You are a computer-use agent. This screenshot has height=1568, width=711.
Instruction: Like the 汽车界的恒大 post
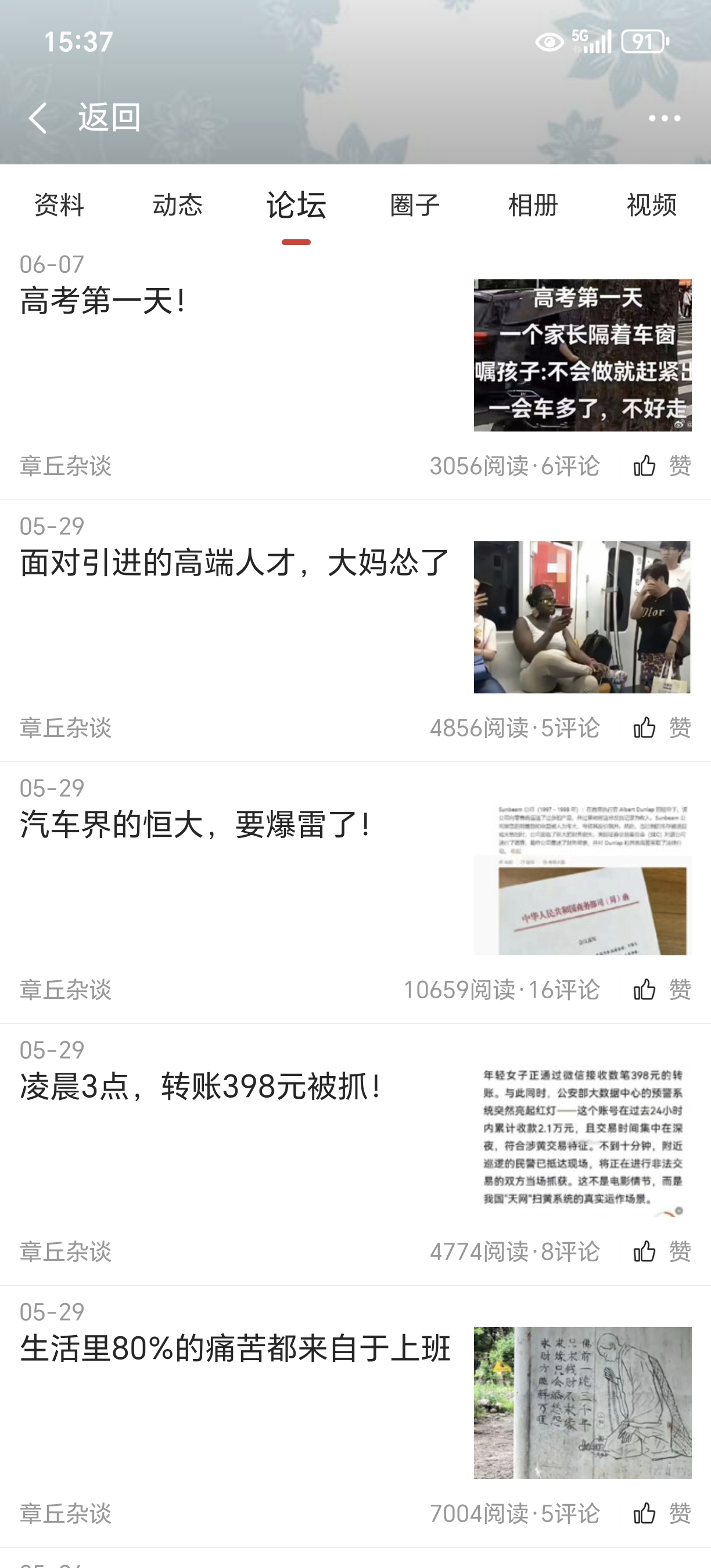661,990
